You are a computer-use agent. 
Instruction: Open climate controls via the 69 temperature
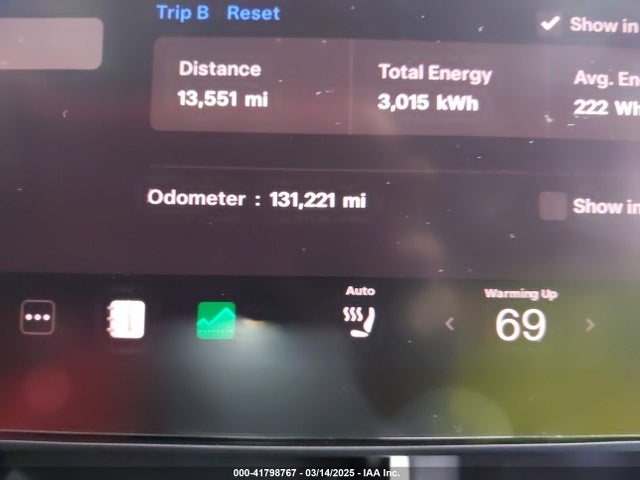pyautogui.click(x=520, y=325)
